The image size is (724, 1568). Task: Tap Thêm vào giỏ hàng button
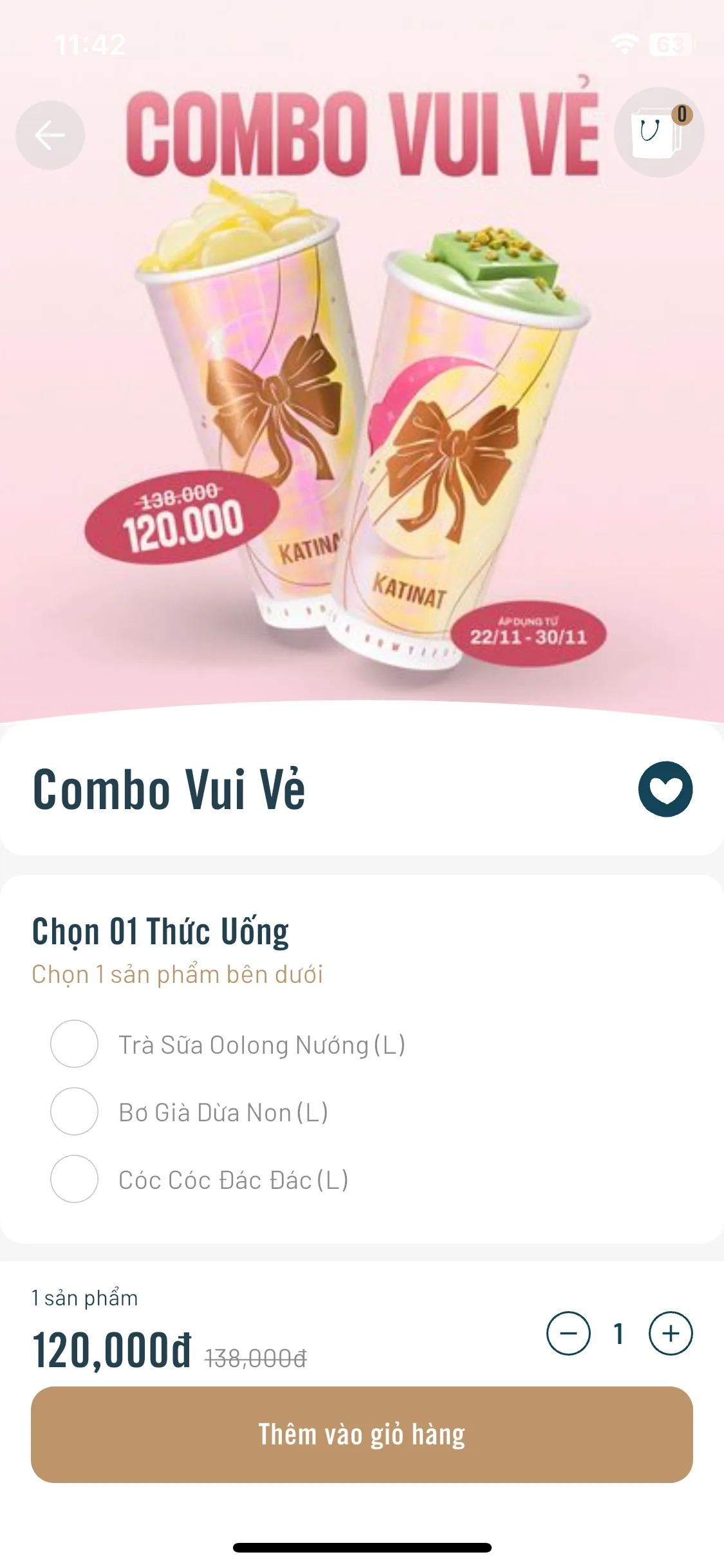click(x=362, y=1435)
